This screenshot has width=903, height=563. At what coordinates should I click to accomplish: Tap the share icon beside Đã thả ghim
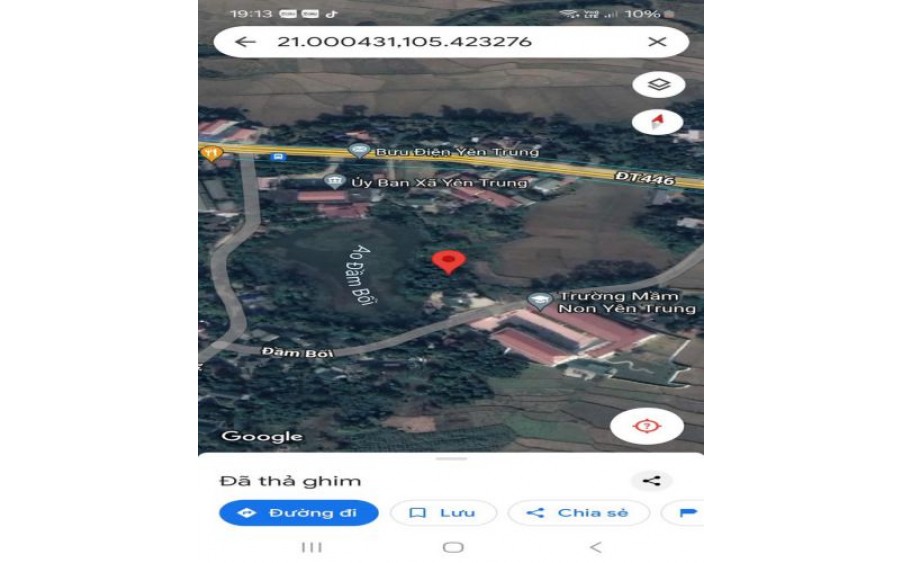pos(652,481)
